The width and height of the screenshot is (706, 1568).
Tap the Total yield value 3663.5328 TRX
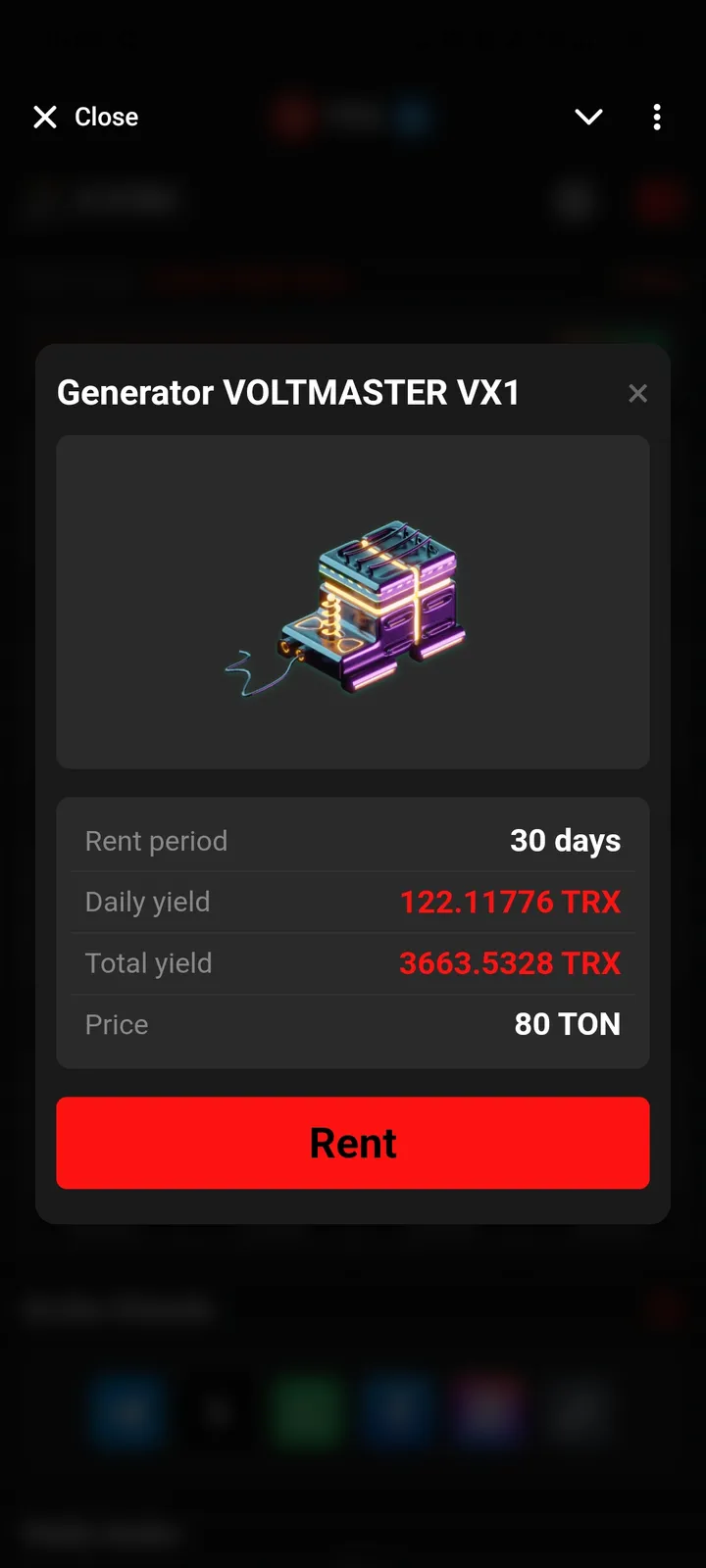[509, 962]
